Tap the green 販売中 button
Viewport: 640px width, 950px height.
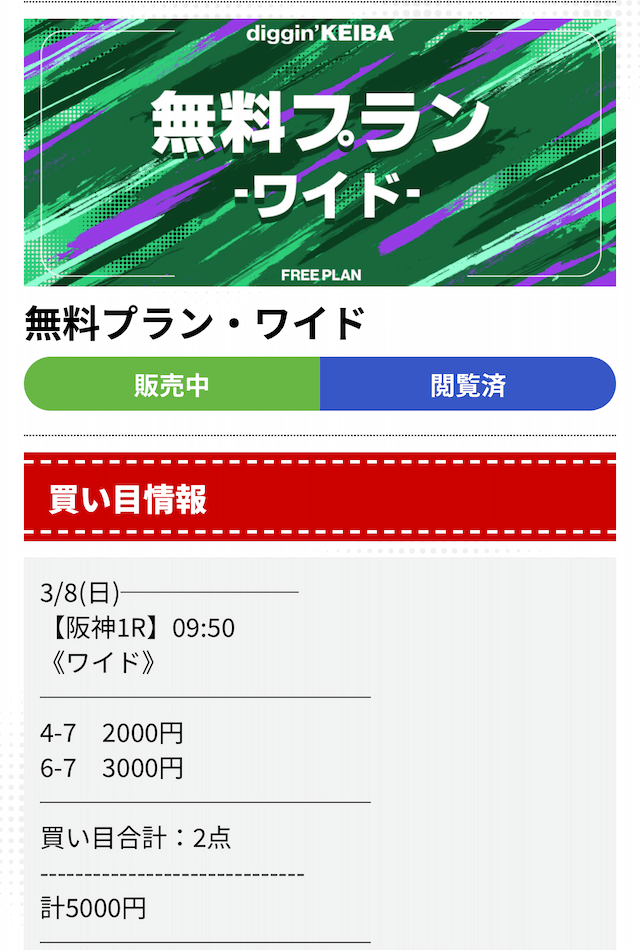tap(172, 385)
